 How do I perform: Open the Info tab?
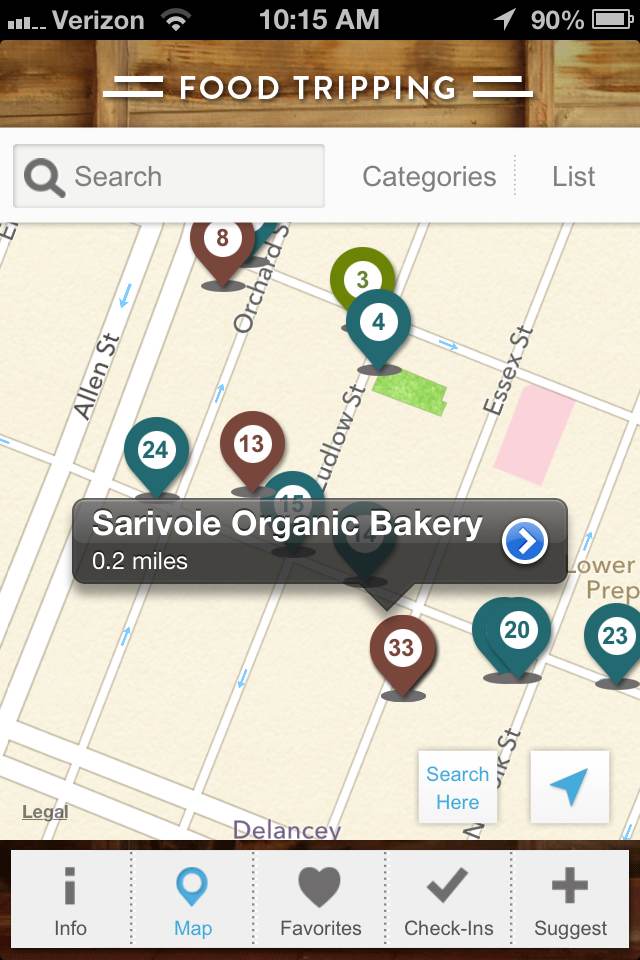pyautogui.click(x=70, y=901)
